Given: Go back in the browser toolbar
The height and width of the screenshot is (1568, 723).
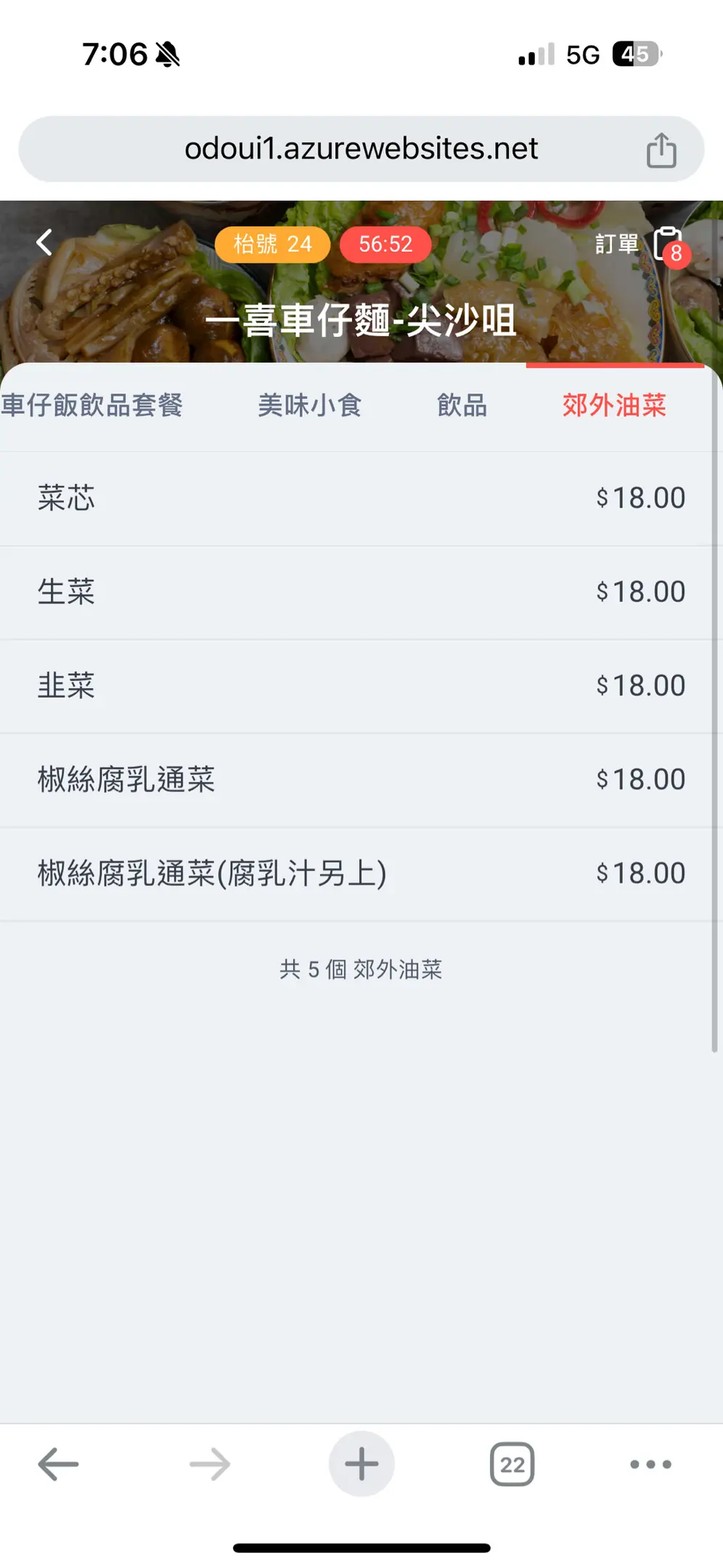Looking at the screenshot, I should pyautogui.click(x=58, y=1464).
